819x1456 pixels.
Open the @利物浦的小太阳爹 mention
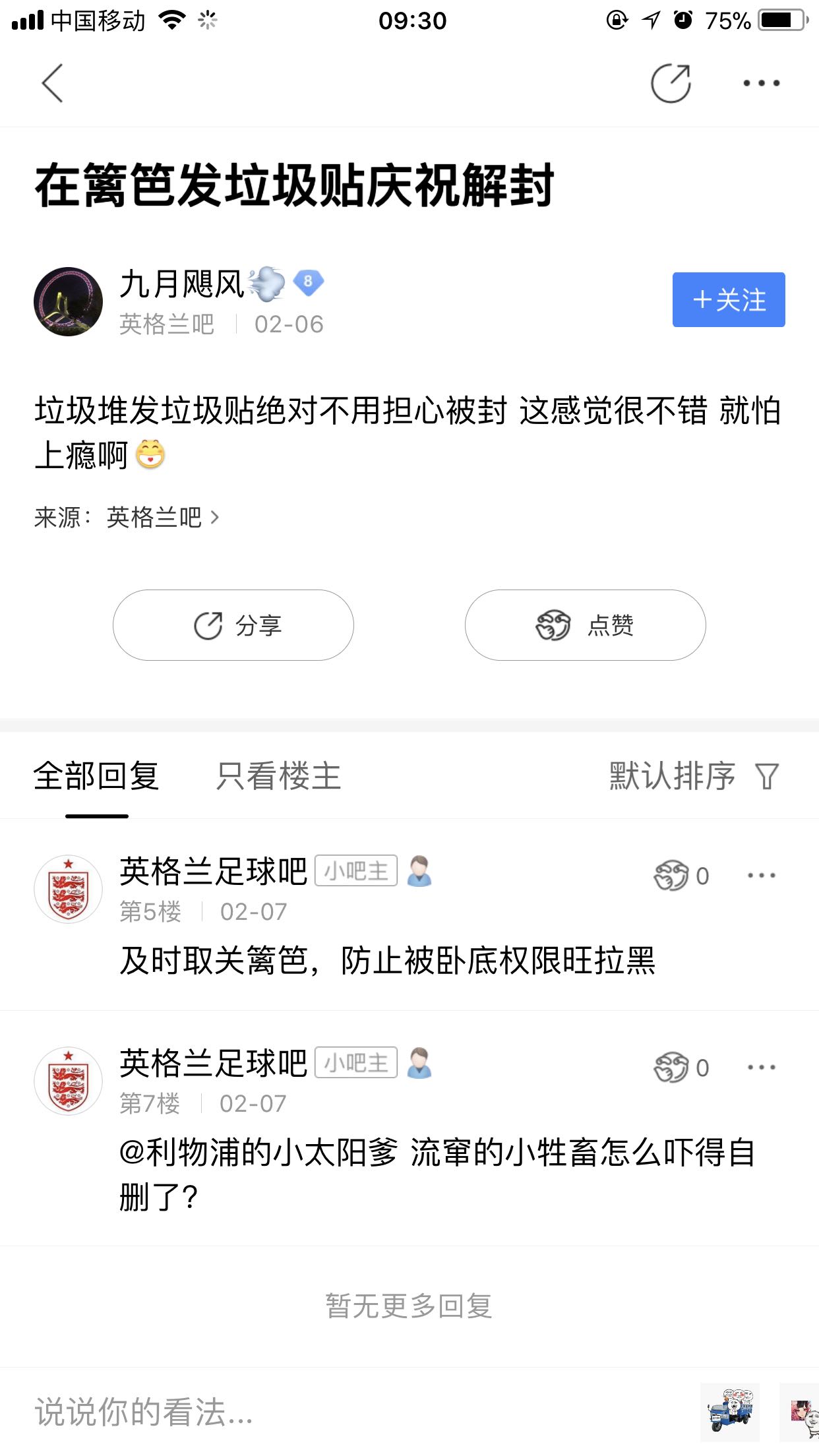coord(258,1153)
